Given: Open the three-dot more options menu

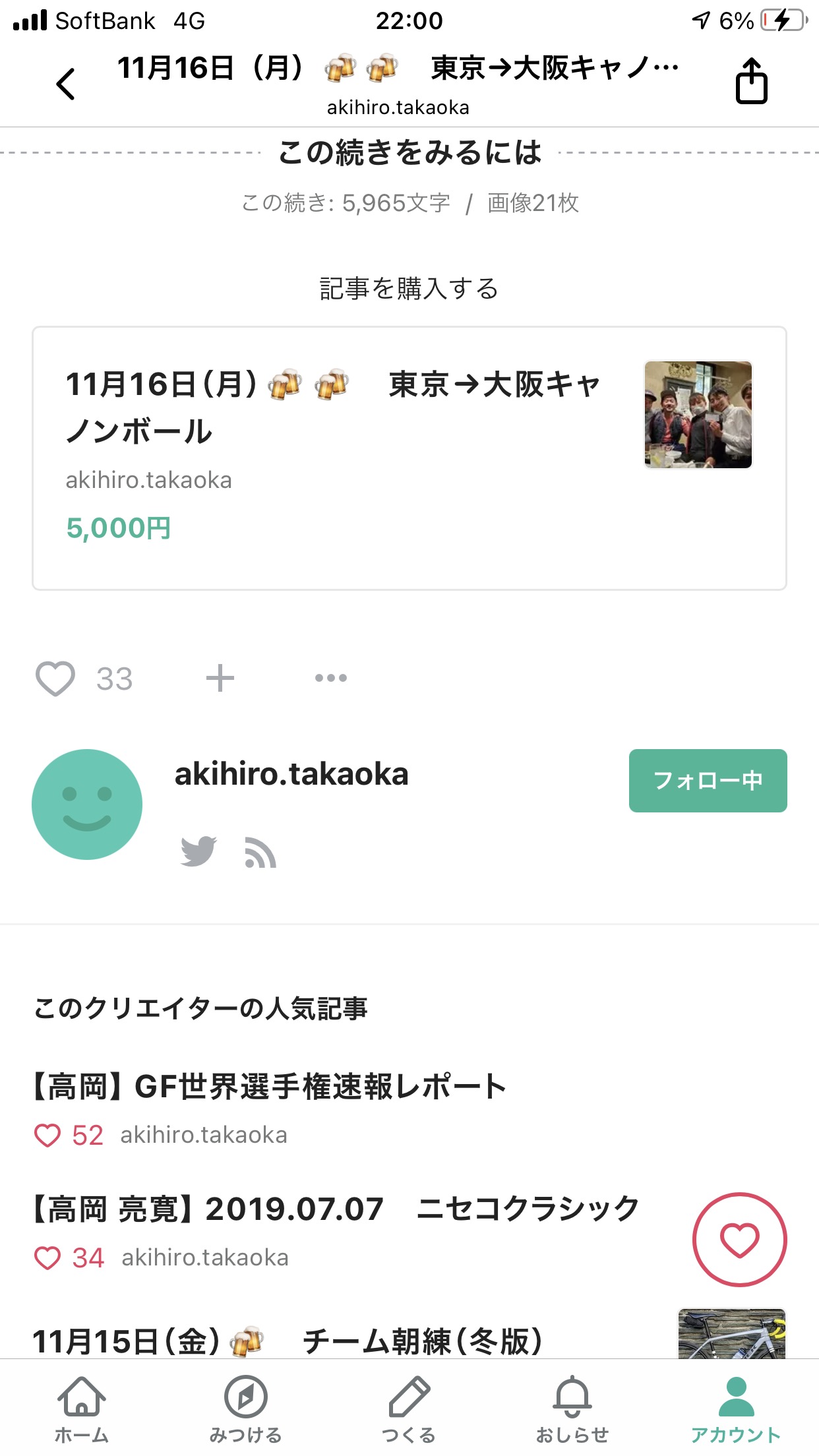Looking at the screenshot, I should [x=330, y=678].
